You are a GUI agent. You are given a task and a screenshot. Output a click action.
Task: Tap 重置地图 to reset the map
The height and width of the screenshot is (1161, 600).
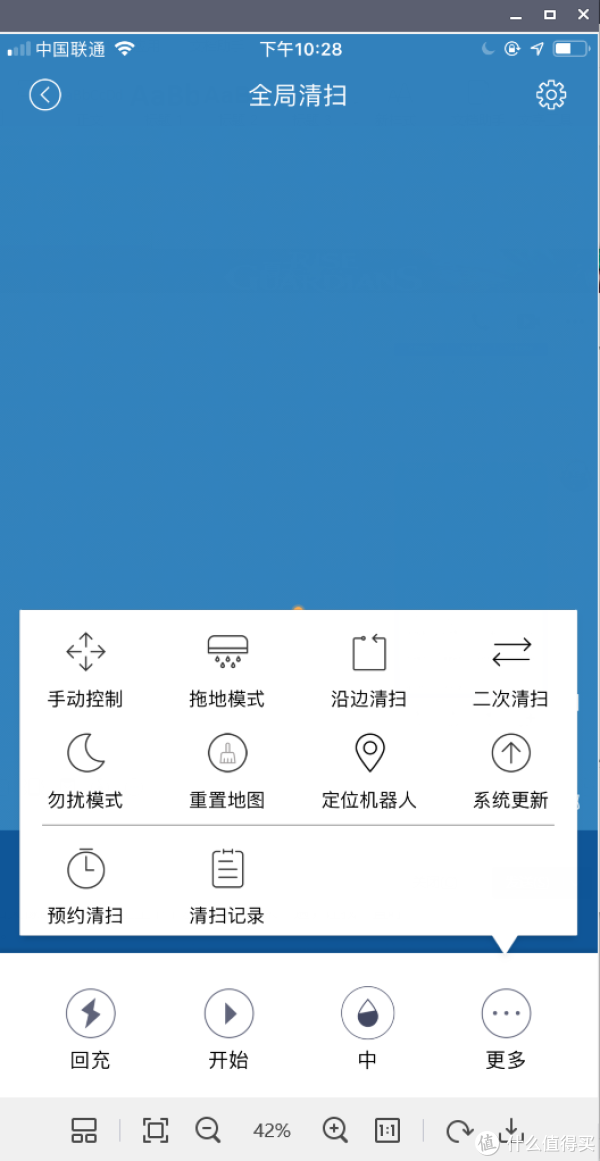pyautogui.click(x=227, y=772)
